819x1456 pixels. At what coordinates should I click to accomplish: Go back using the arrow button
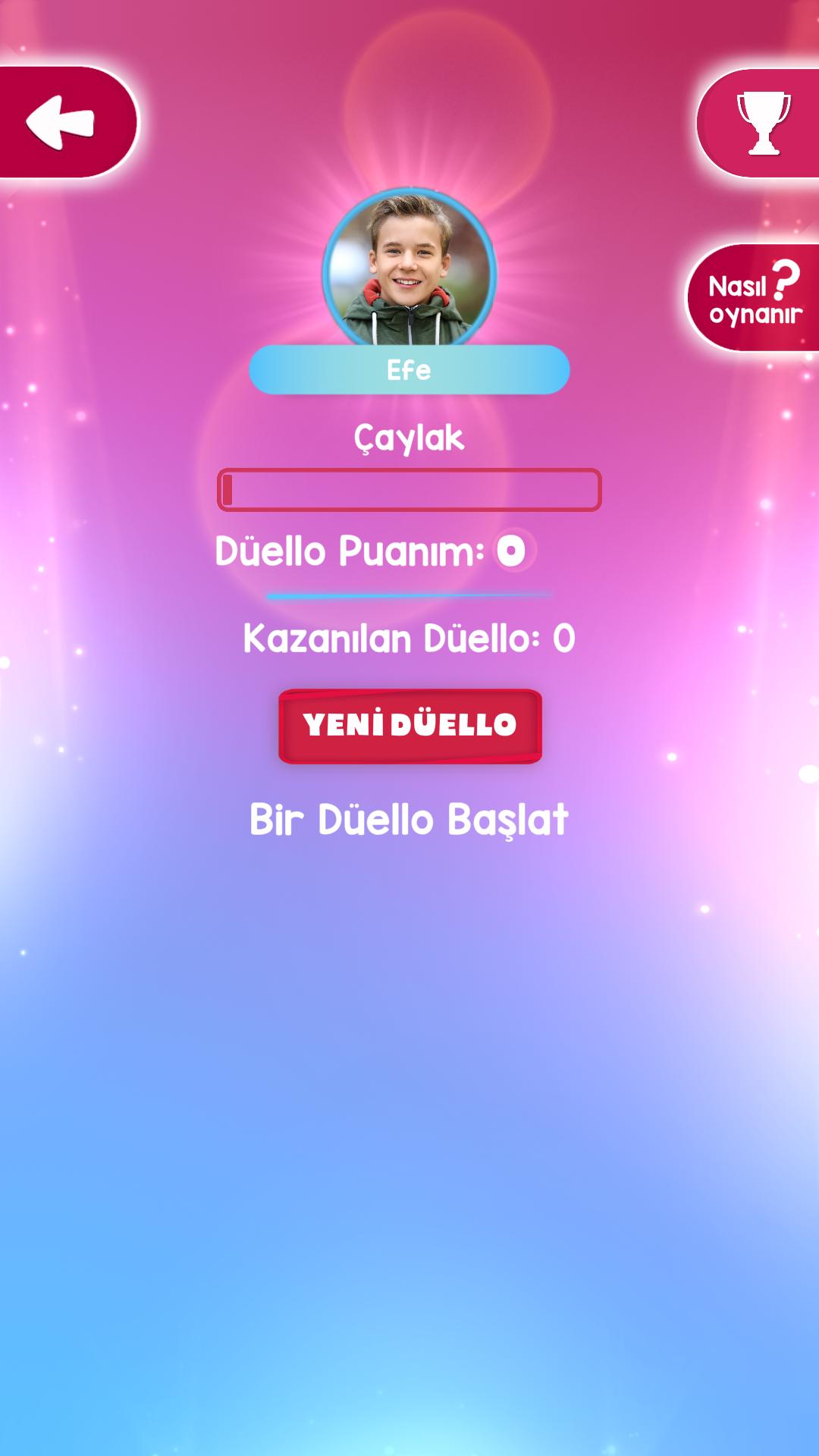point(67,122)
